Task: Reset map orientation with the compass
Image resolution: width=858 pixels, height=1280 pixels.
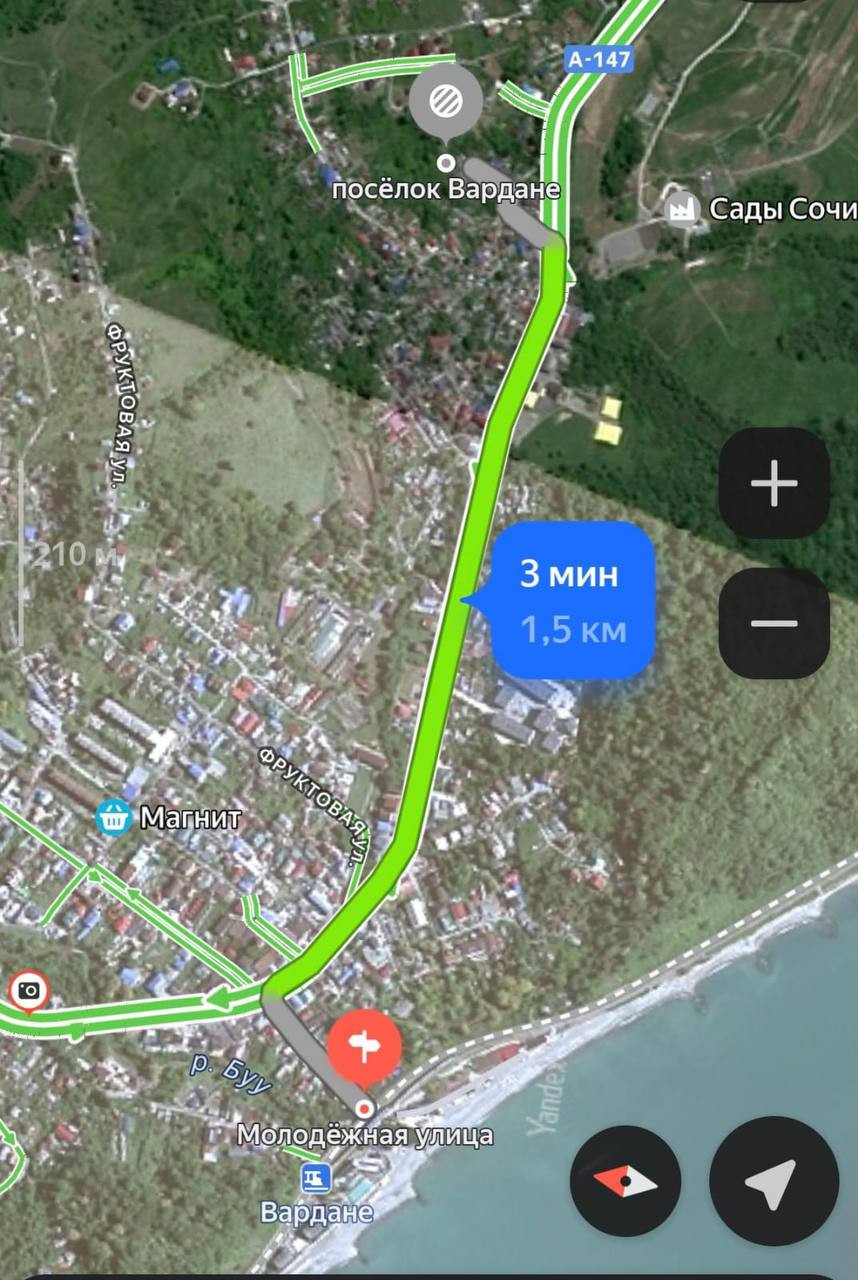Action: [x=625, y=1182]
